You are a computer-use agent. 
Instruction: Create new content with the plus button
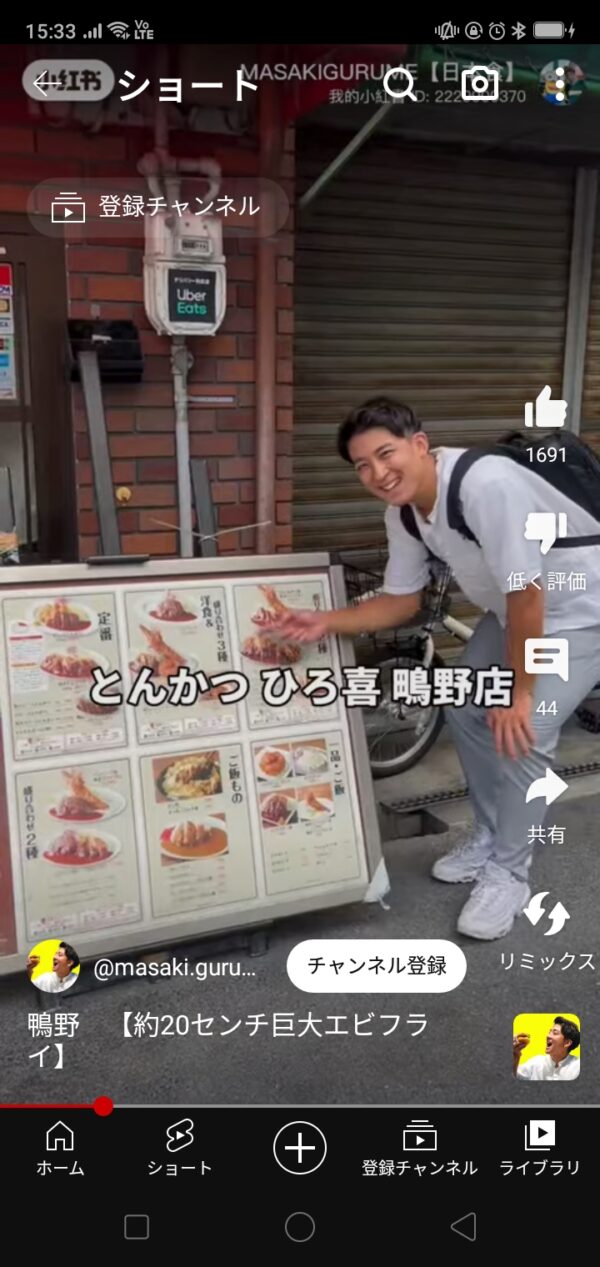(300, 1147)
